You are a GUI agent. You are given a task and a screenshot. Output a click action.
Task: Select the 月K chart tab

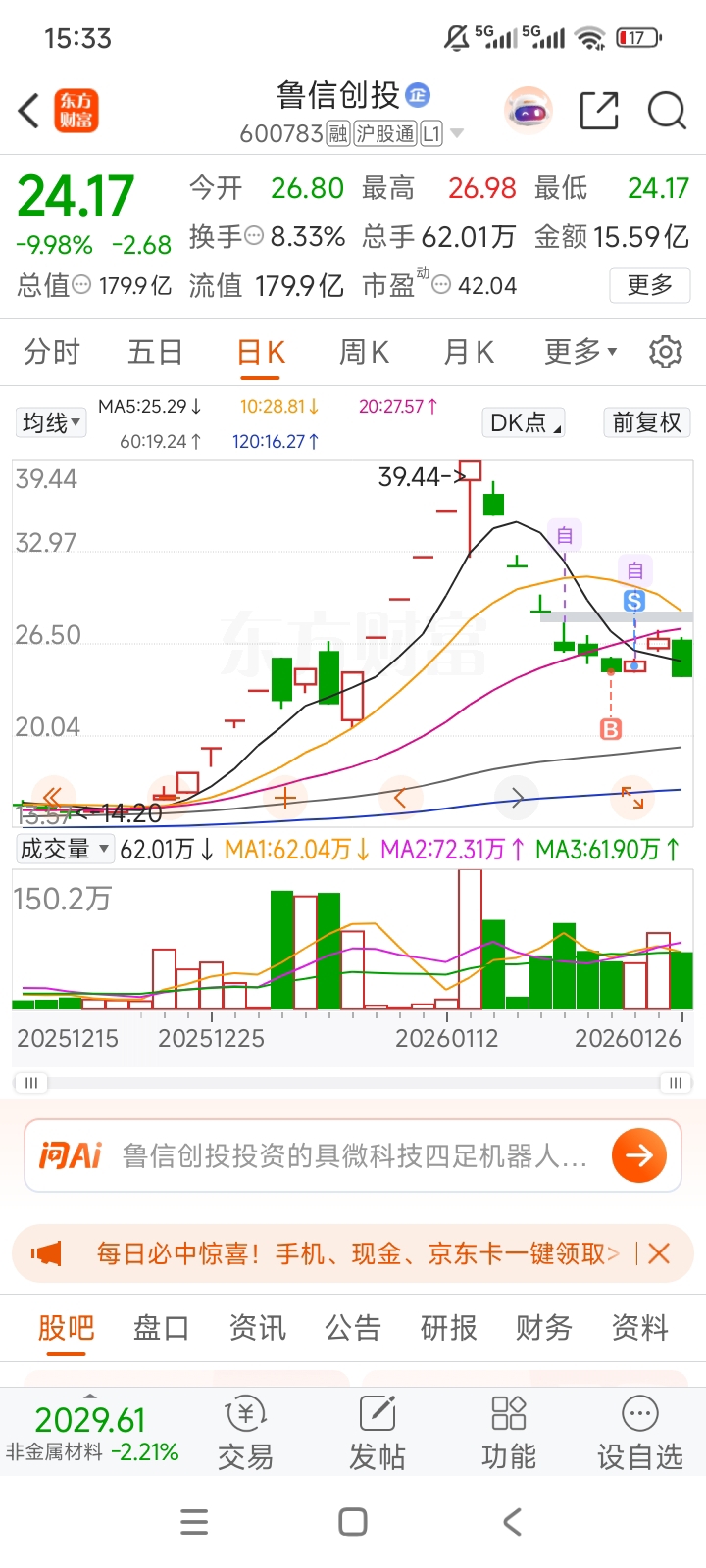(469, 352)
